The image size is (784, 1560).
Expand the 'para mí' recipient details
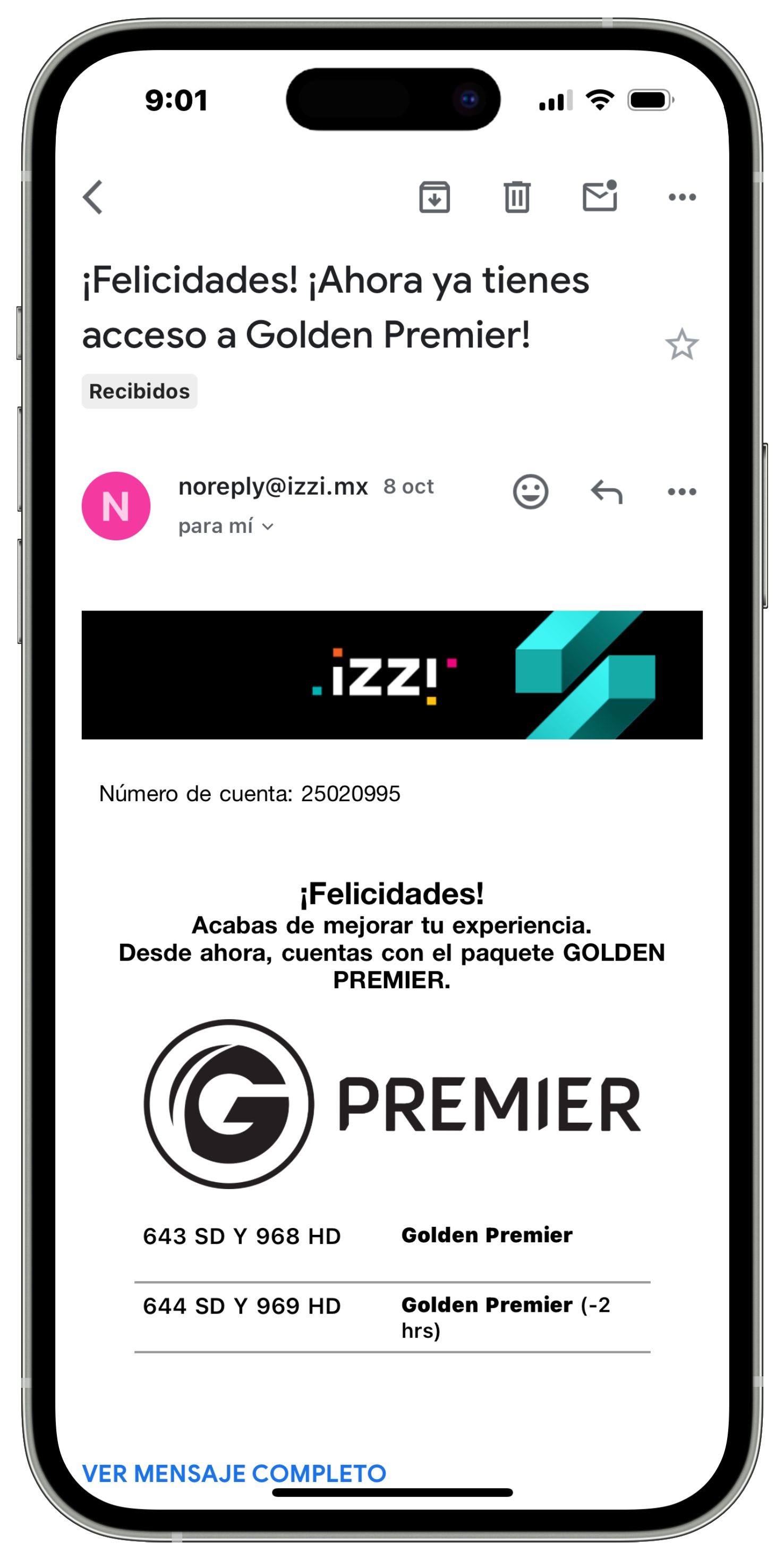tap(226, 526)
